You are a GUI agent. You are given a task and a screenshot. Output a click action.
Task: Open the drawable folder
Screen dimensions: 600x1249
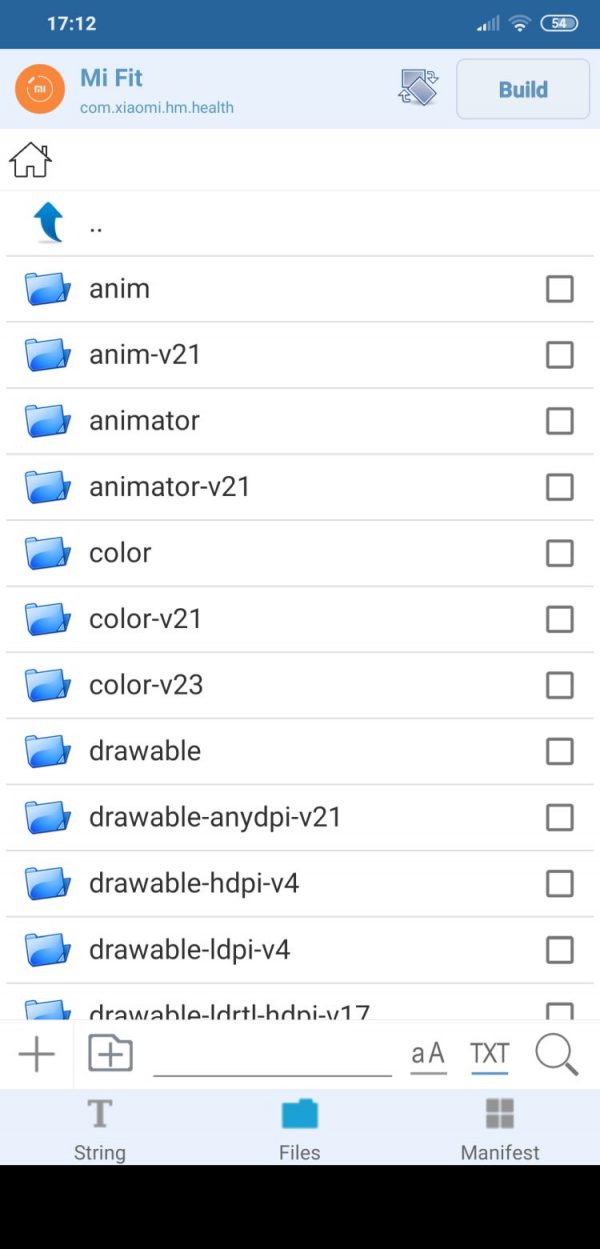click(300, 751)
